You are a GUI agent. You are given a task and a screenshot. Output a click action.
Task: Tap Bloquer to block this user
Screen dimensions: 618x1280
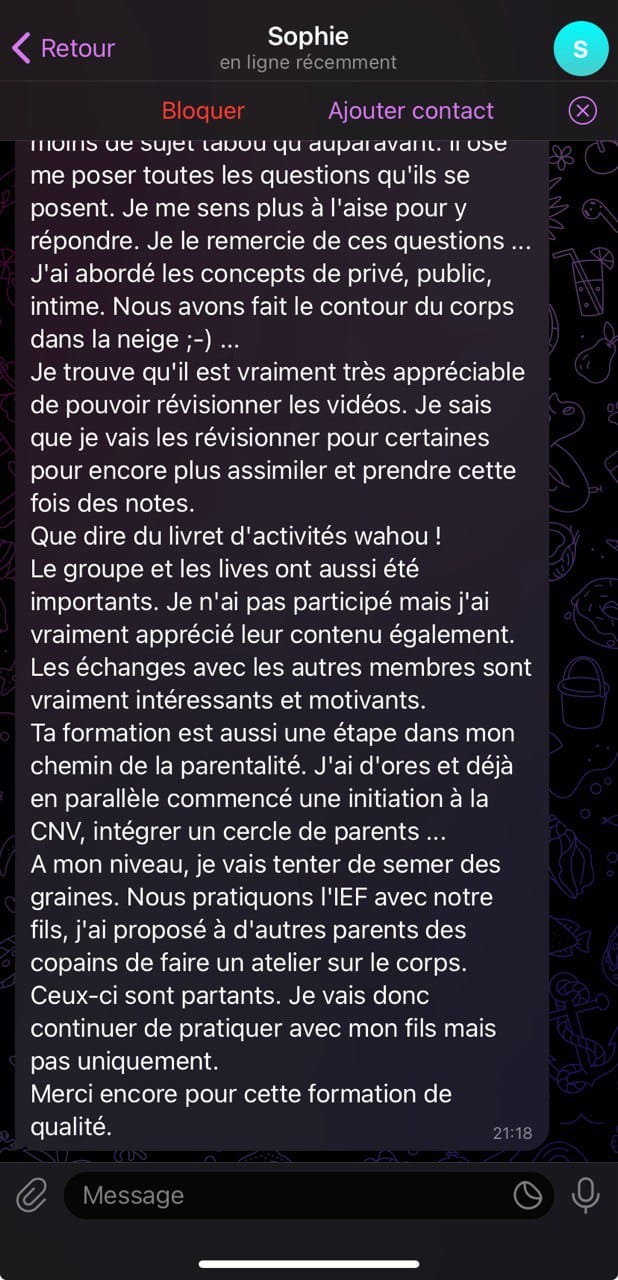[203, 110]
